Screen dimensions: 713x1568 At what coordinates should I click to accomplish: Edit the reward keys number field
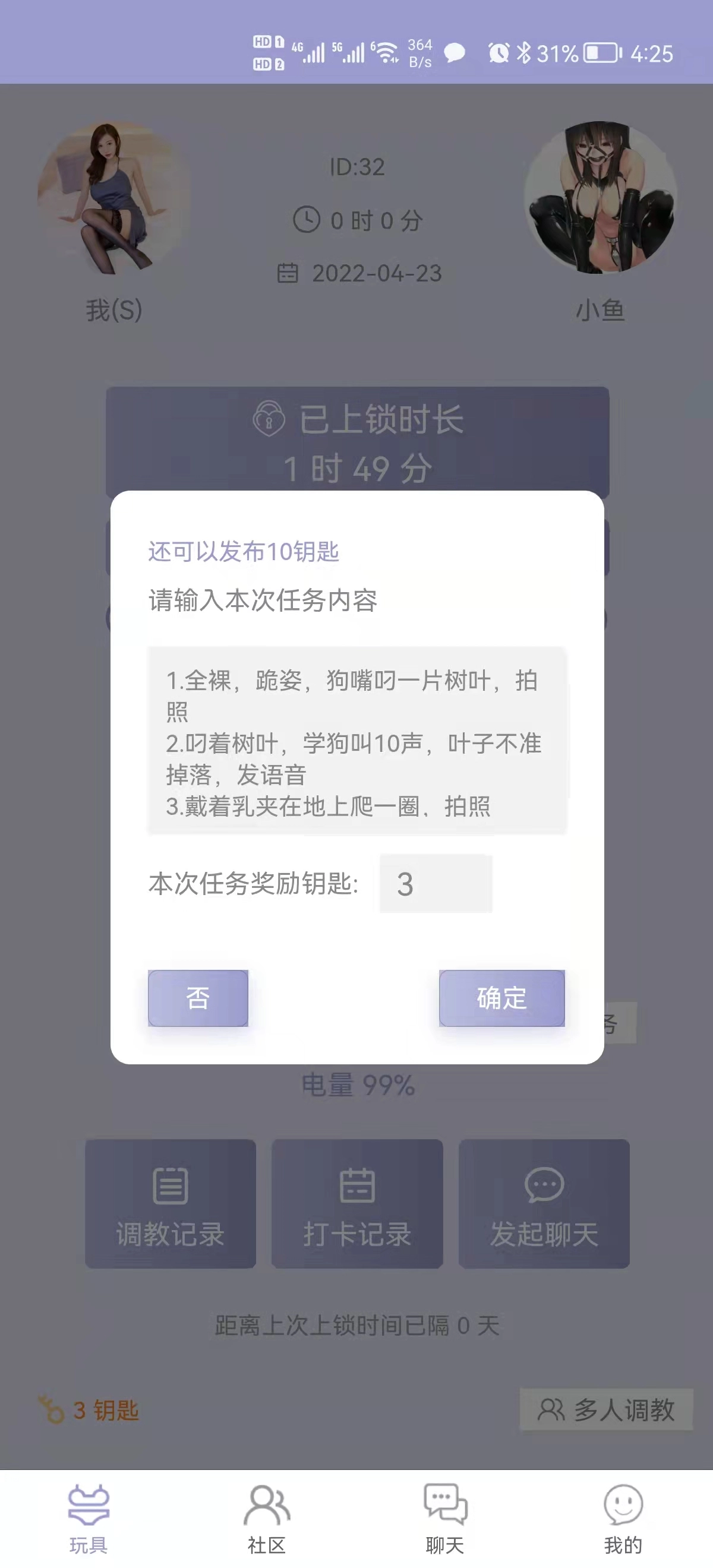(x=436, y=884)
